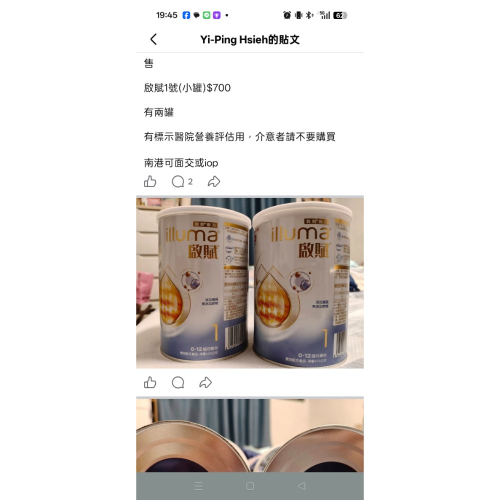
Task: Like the illuma cans photo
Action: coord(150,382)
